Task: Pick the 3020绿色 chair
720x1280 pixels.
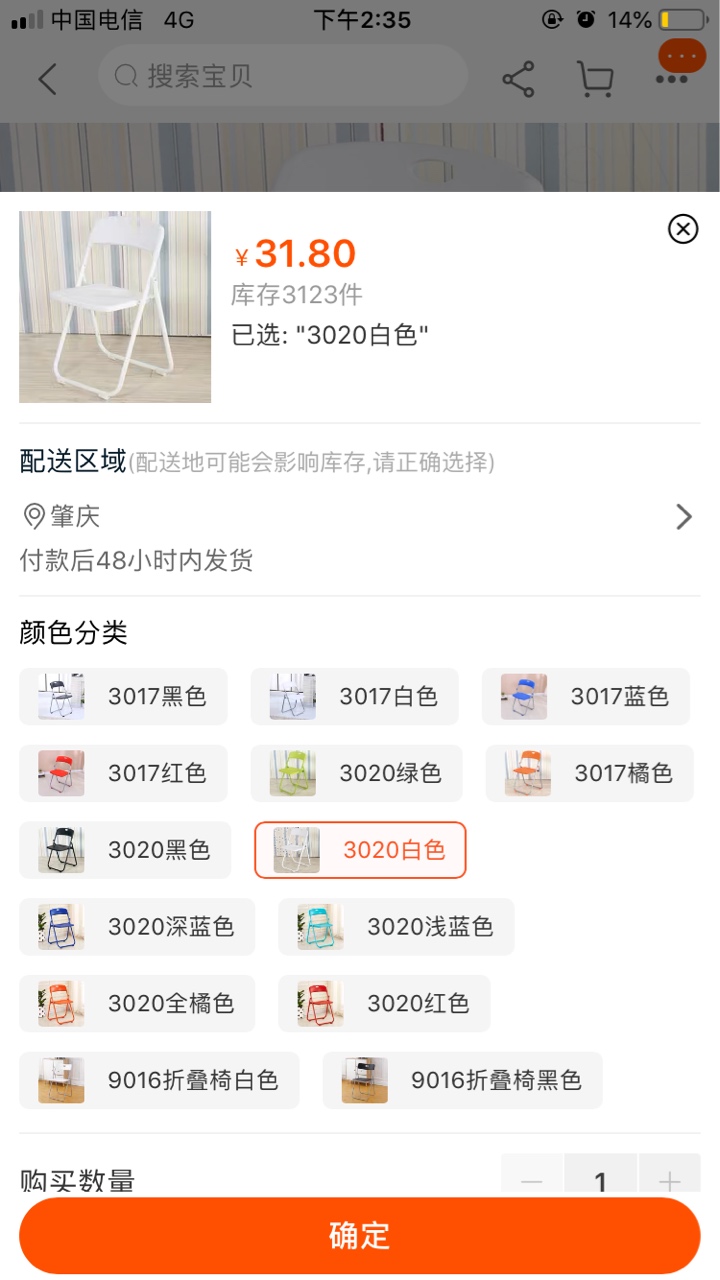Action: (356, 773)
